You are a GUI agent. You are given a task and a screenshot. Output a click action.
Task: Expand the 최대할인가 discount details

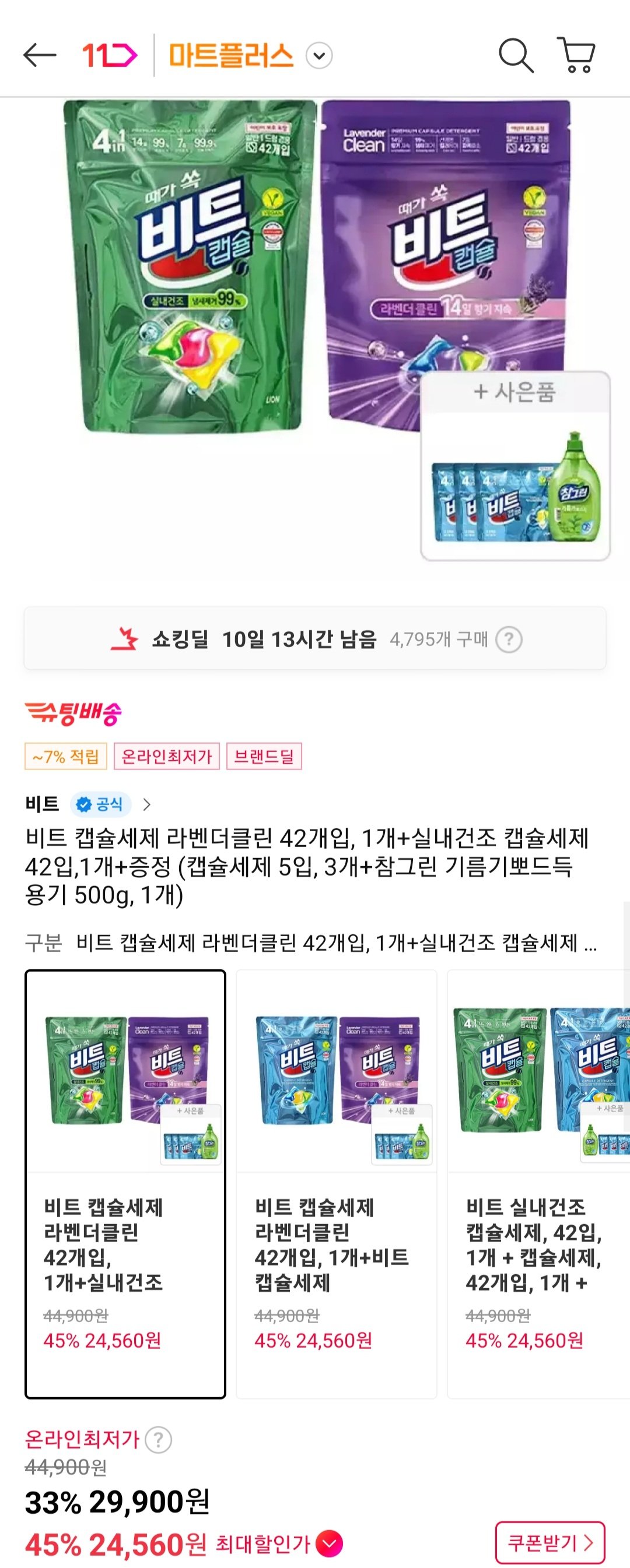click(x=329, y=1543)
